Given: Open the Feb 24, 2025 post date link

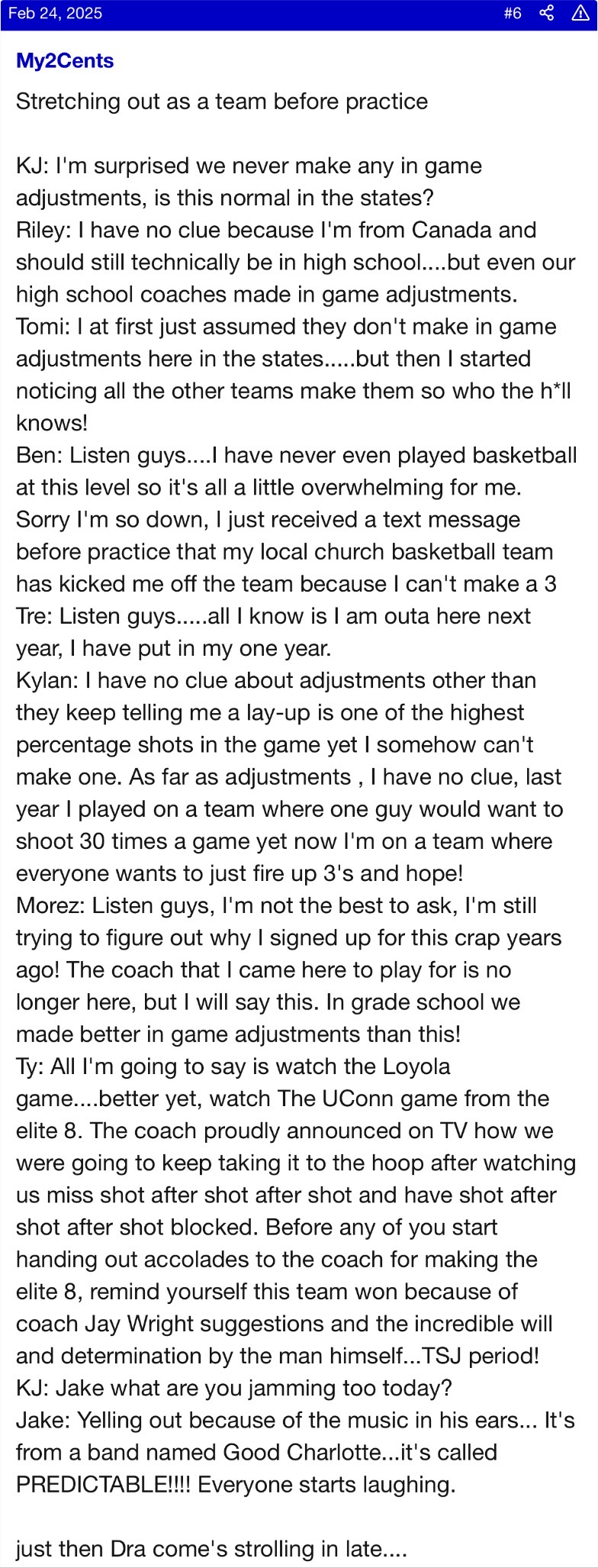Looking at the screenshot, I should (x=54, y=13).
